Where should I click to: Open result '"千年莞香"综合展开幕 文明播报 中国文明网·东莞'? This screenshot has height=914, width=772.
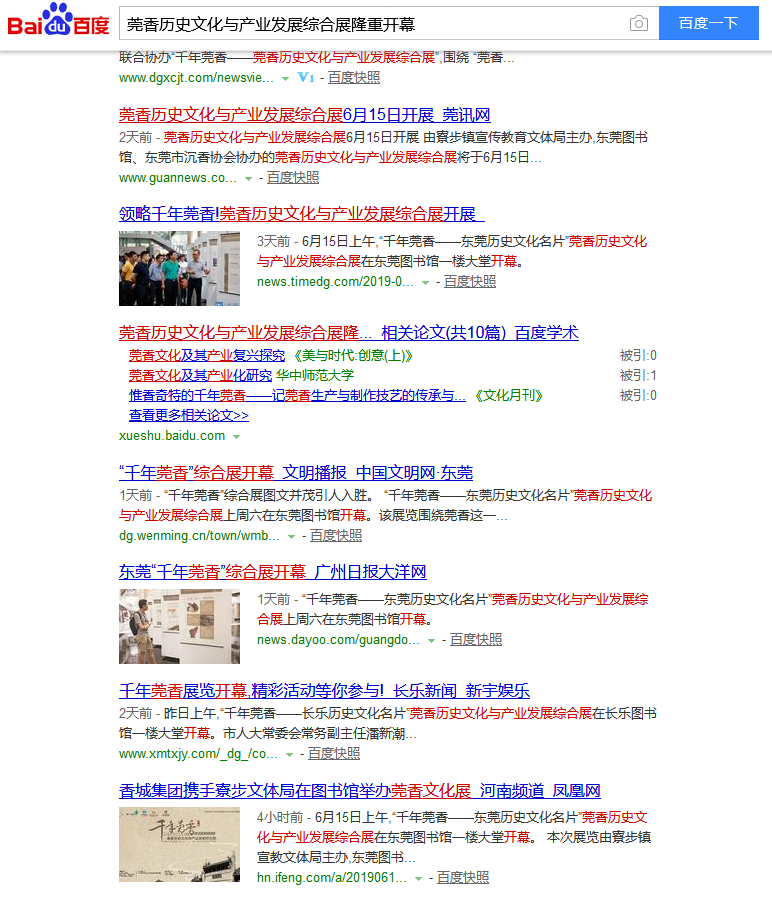point(295,473)
